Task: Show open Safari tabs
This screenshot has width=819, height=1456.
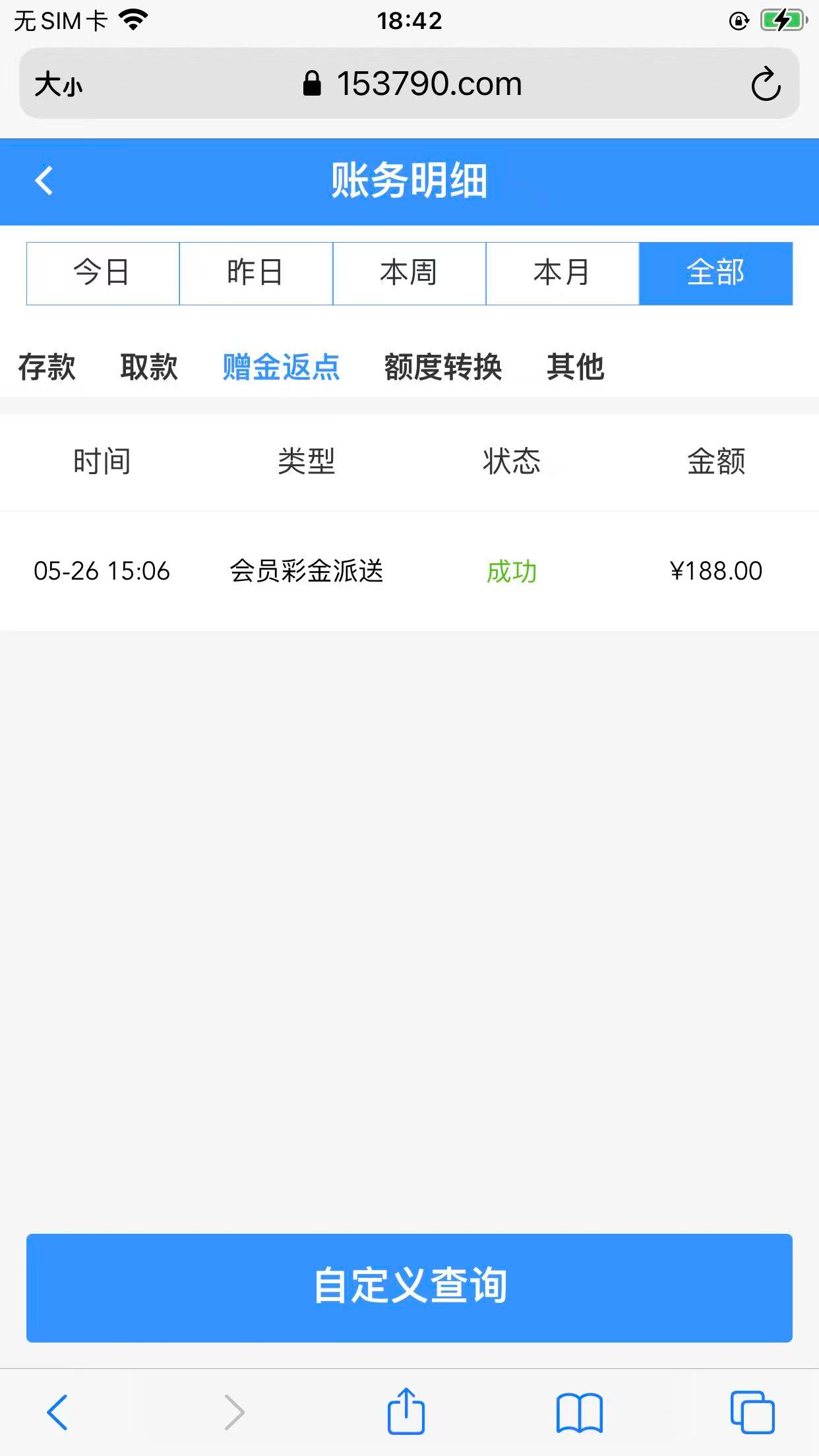Action: (x=752, y=1412)
